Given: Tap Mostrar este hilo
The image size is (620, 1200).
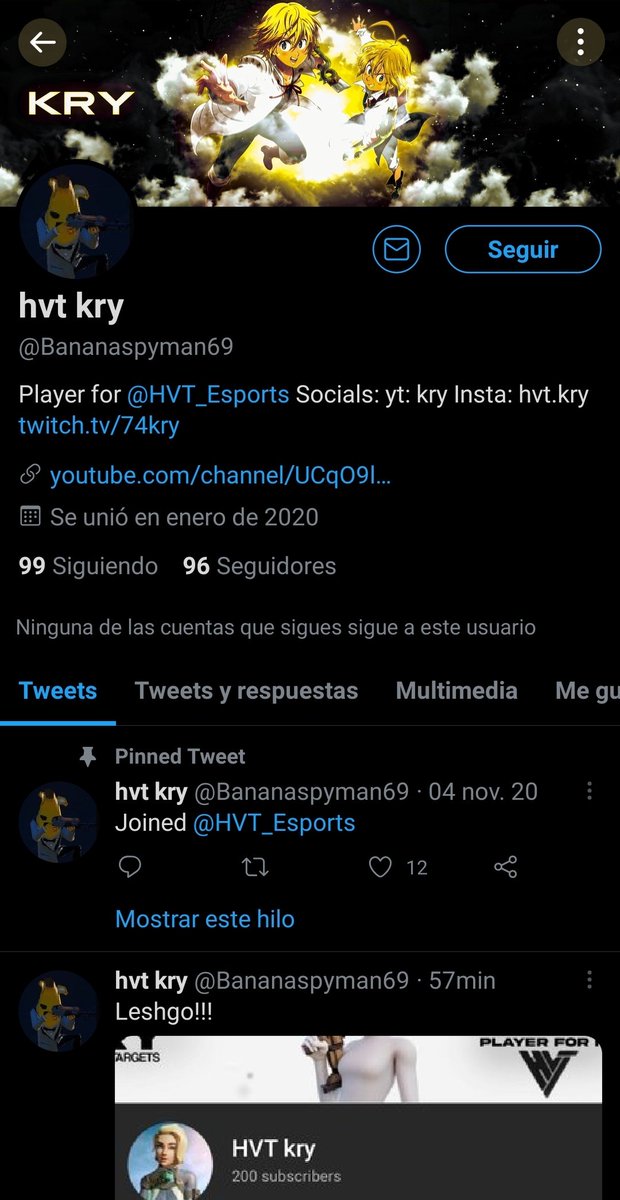Looking at the screenshot, I should click(205, 918).
